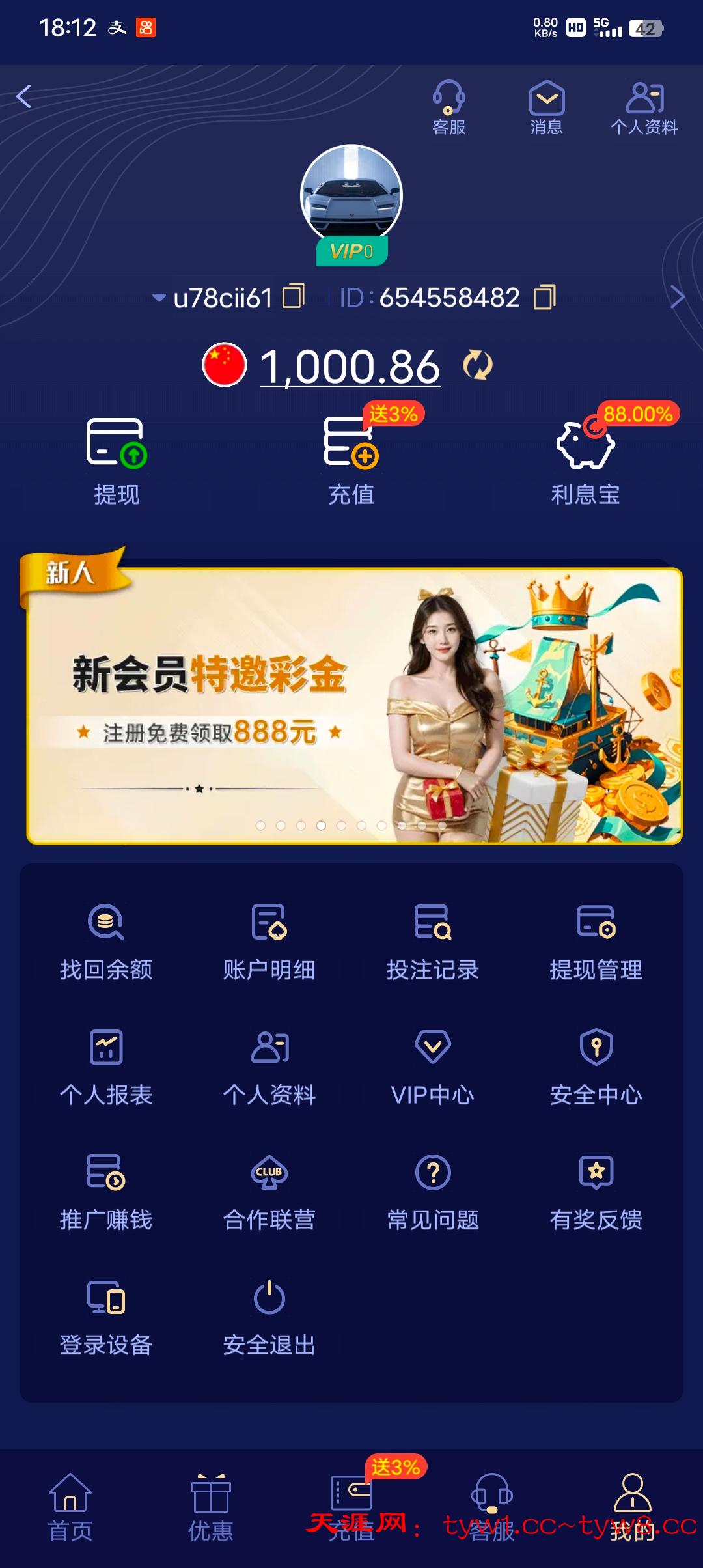Open the 消息 messages inbox

pyautogui.click(x=546, y=107)
